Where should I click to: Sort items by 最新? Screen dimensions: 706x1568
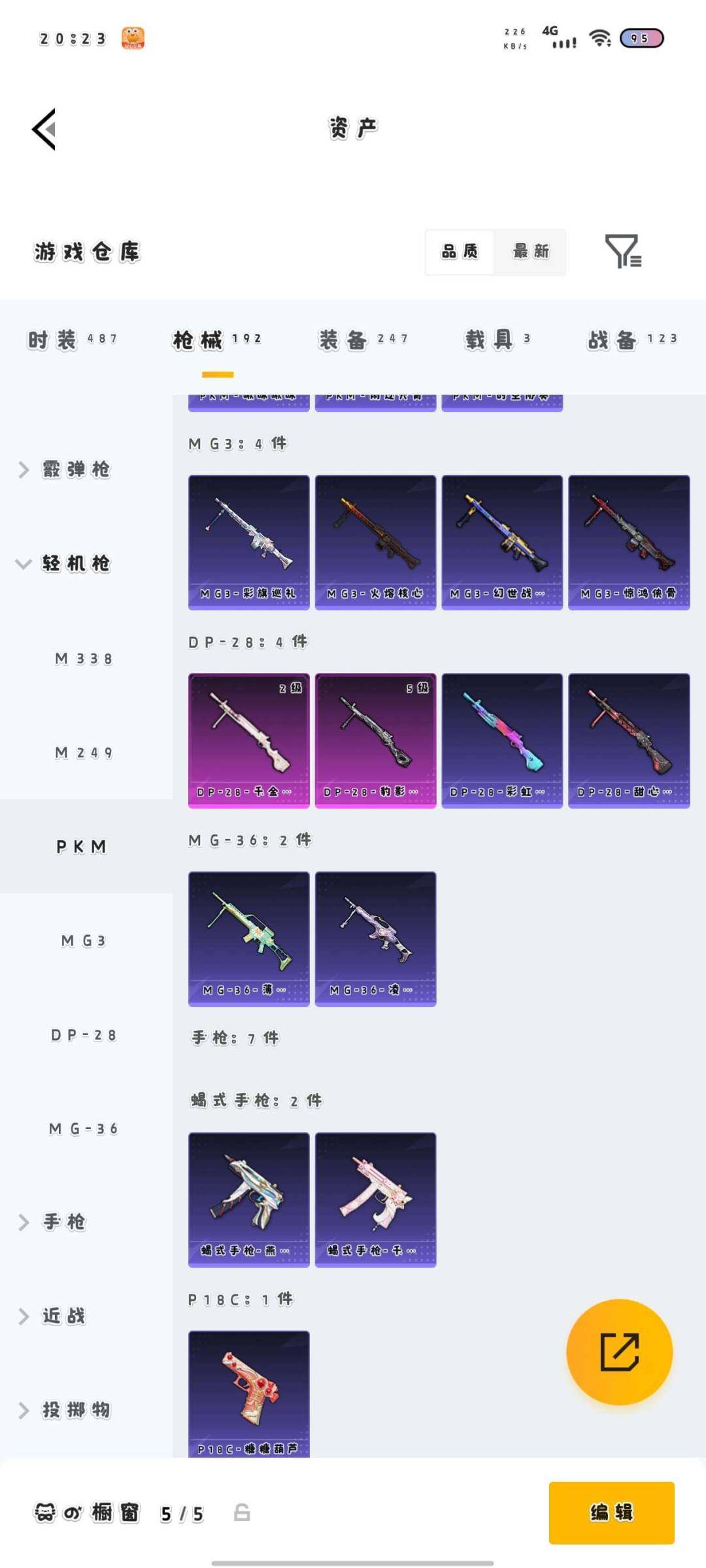coord(530,252)
